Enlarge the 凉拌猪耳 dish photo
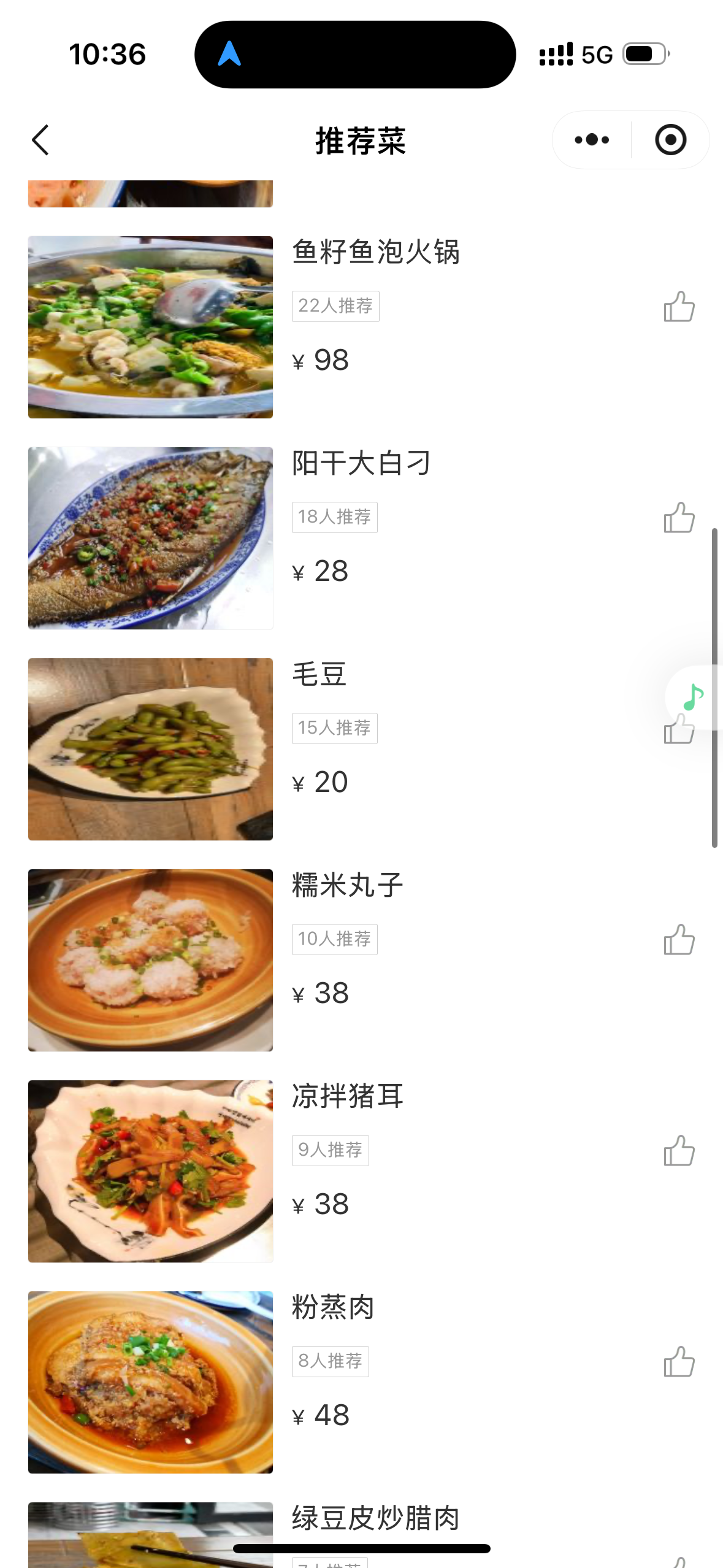 point(150,1171)
